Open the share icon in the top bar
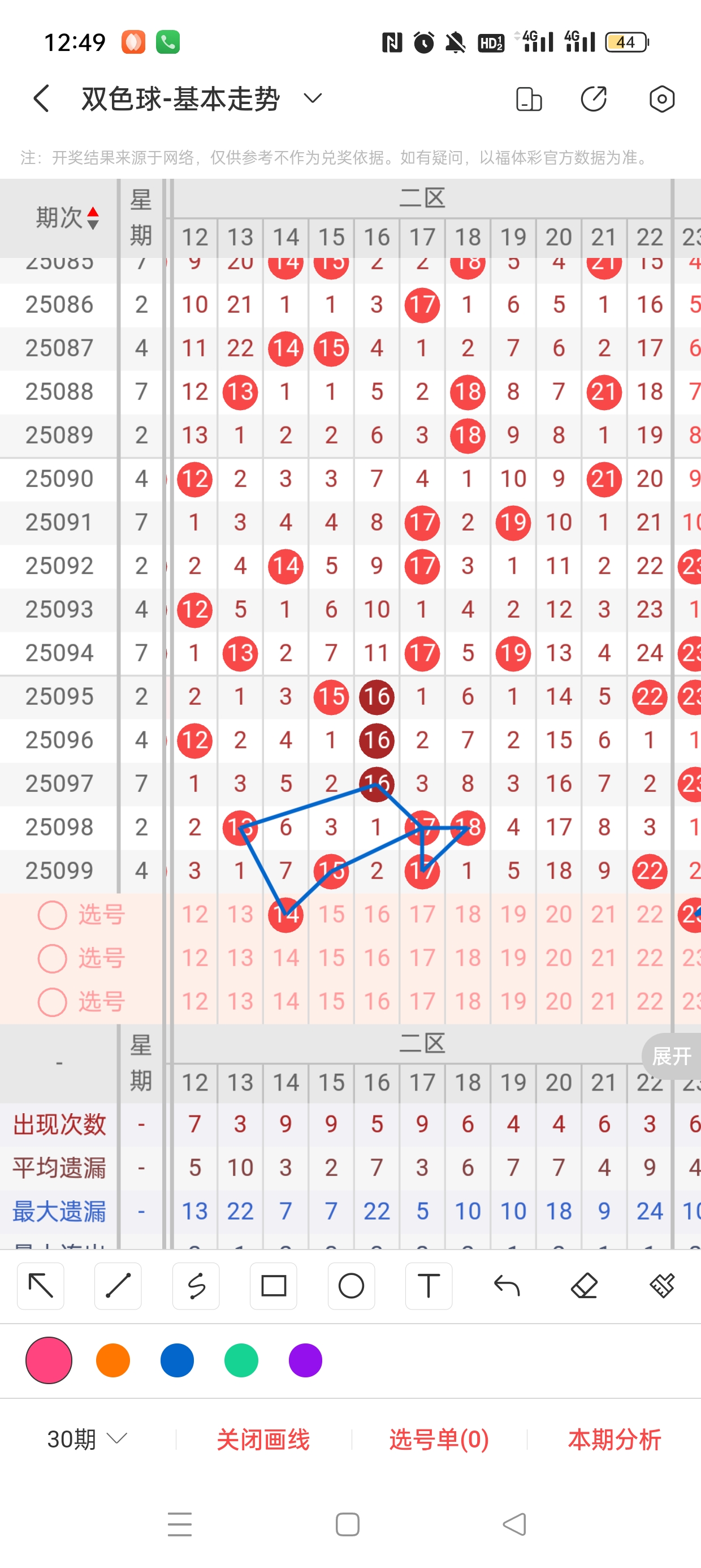This screenshot has height=1568, width=701. pos(593,98)
